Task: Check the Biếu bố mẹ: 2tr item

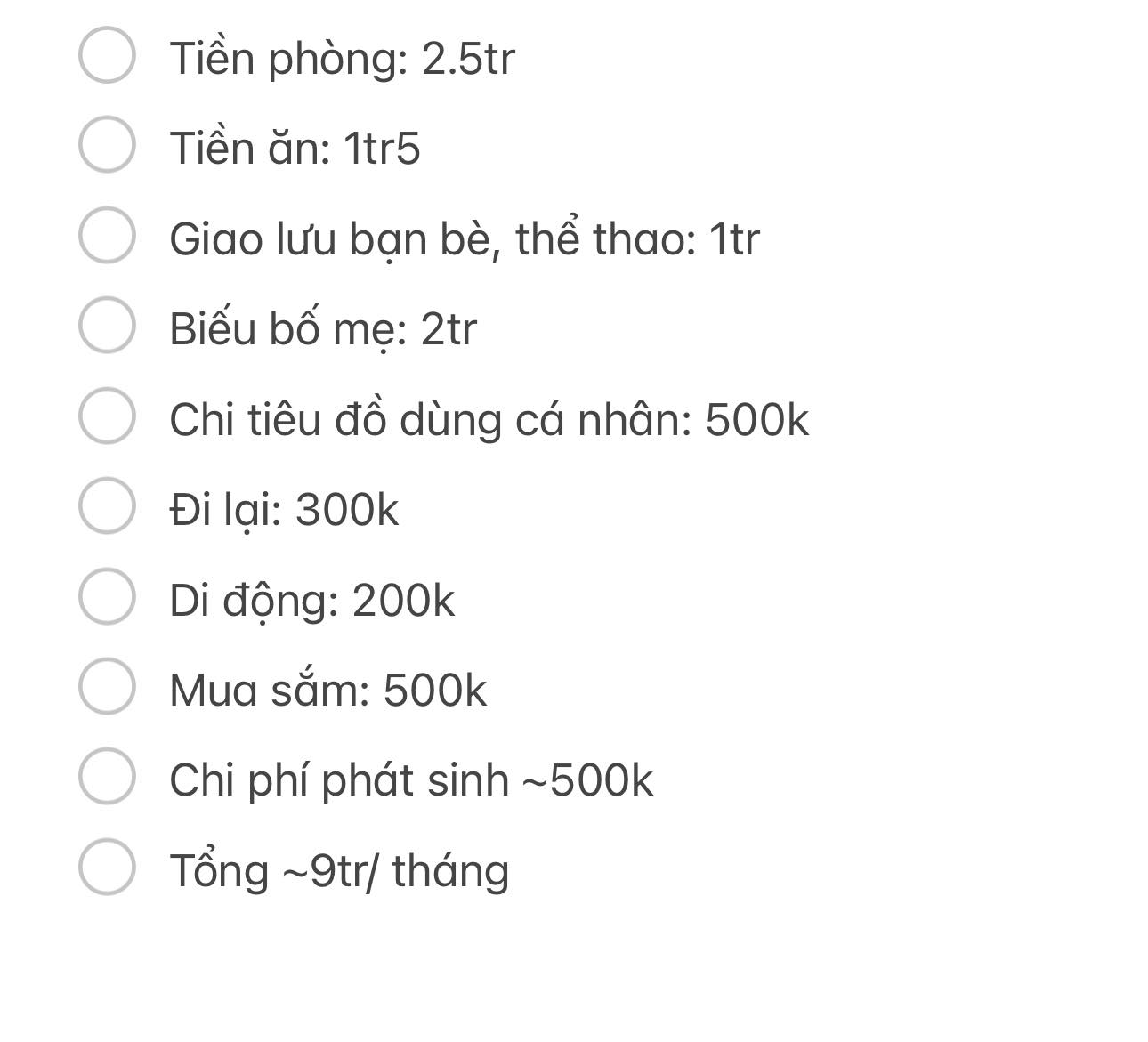Action: point(107,326)
